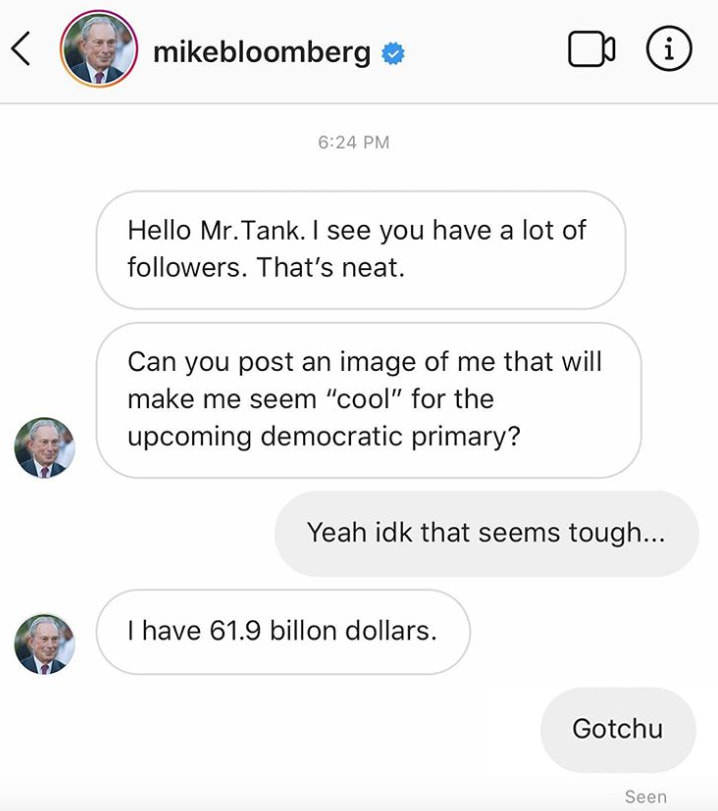Tap the avatar beside the democratic primary message

pos(44,447)
